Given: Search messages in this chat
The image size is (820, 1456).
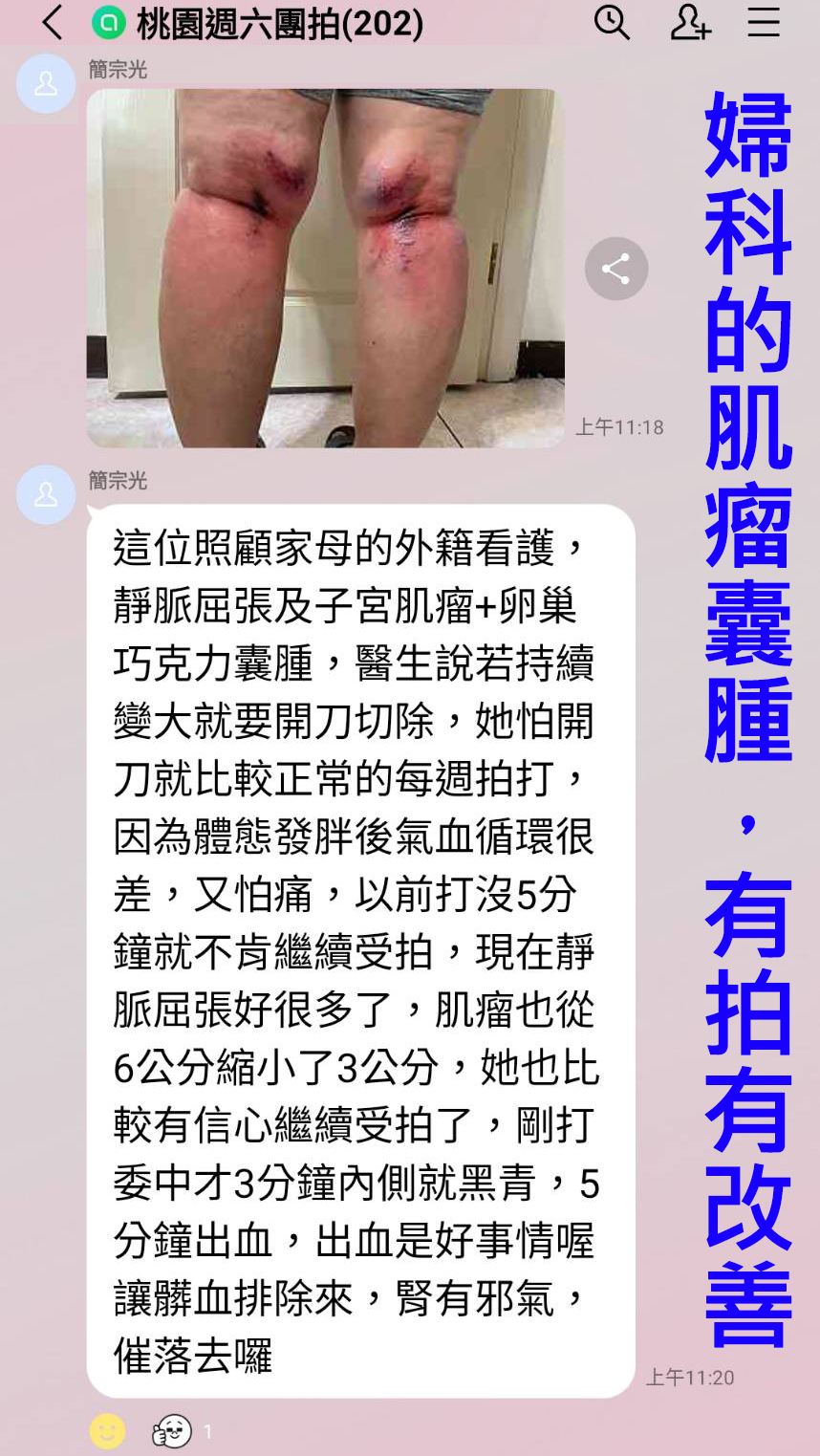Looking at the screenshot, I should [x=612, y=22].
